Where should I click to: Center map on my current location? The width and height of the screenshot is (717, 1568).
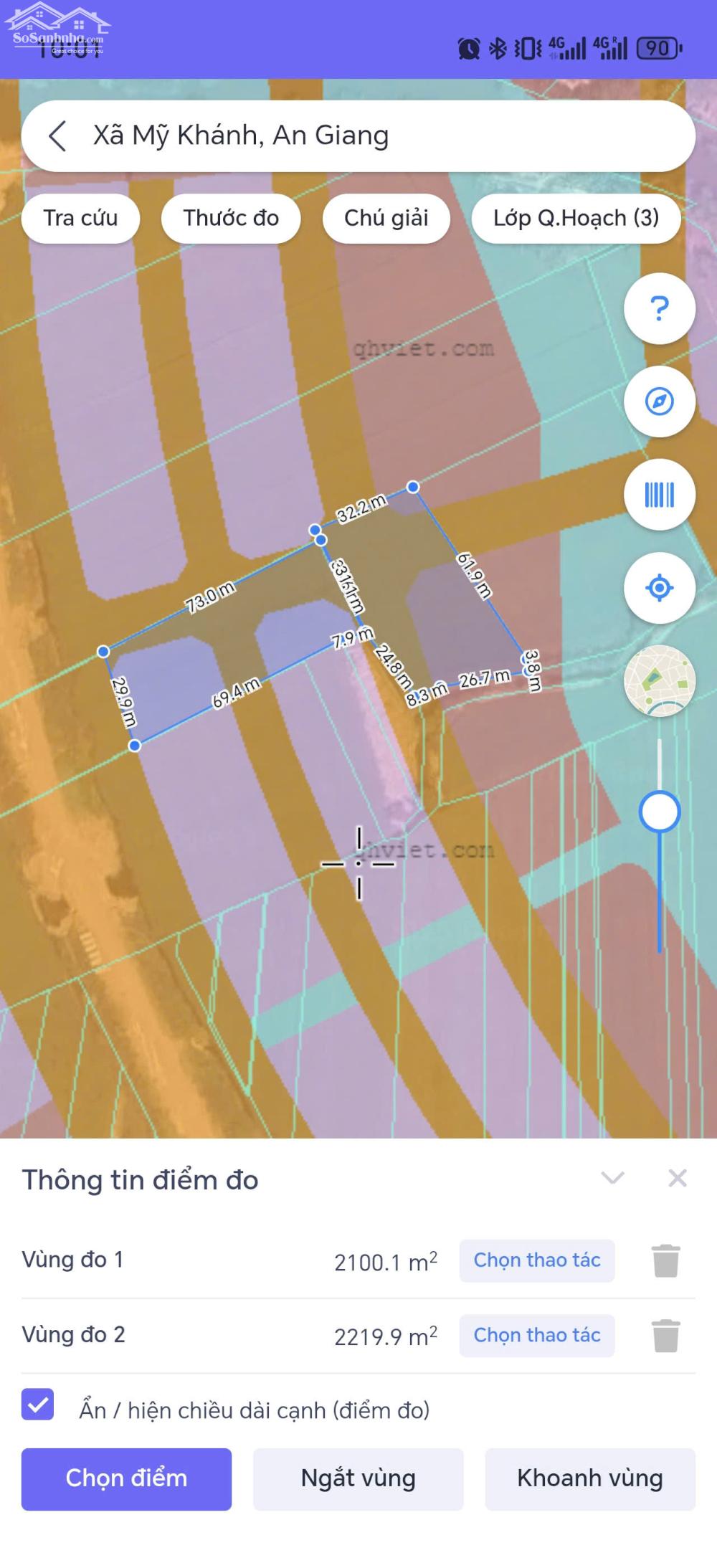[659, 588]
